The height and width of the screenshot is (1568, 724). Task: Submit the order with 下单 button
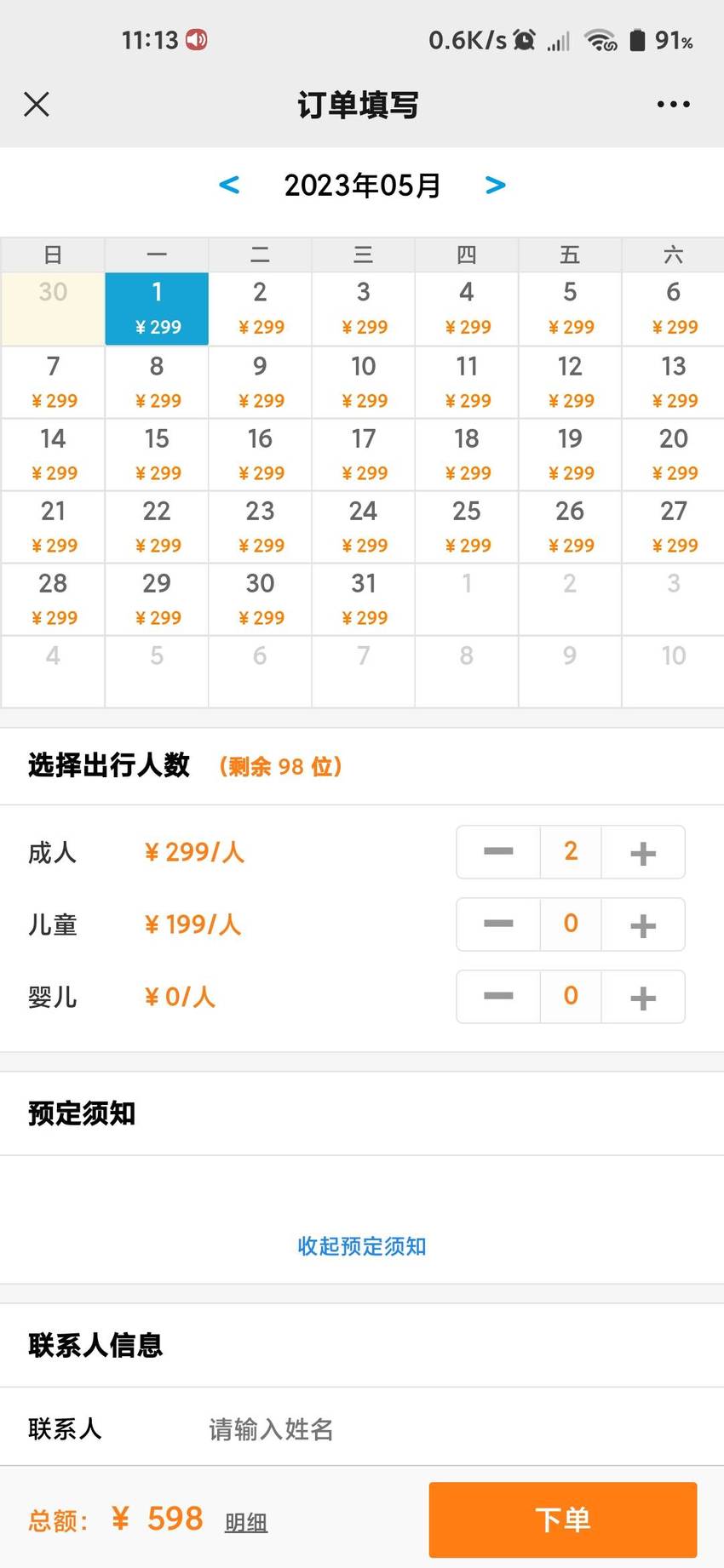563,1519
